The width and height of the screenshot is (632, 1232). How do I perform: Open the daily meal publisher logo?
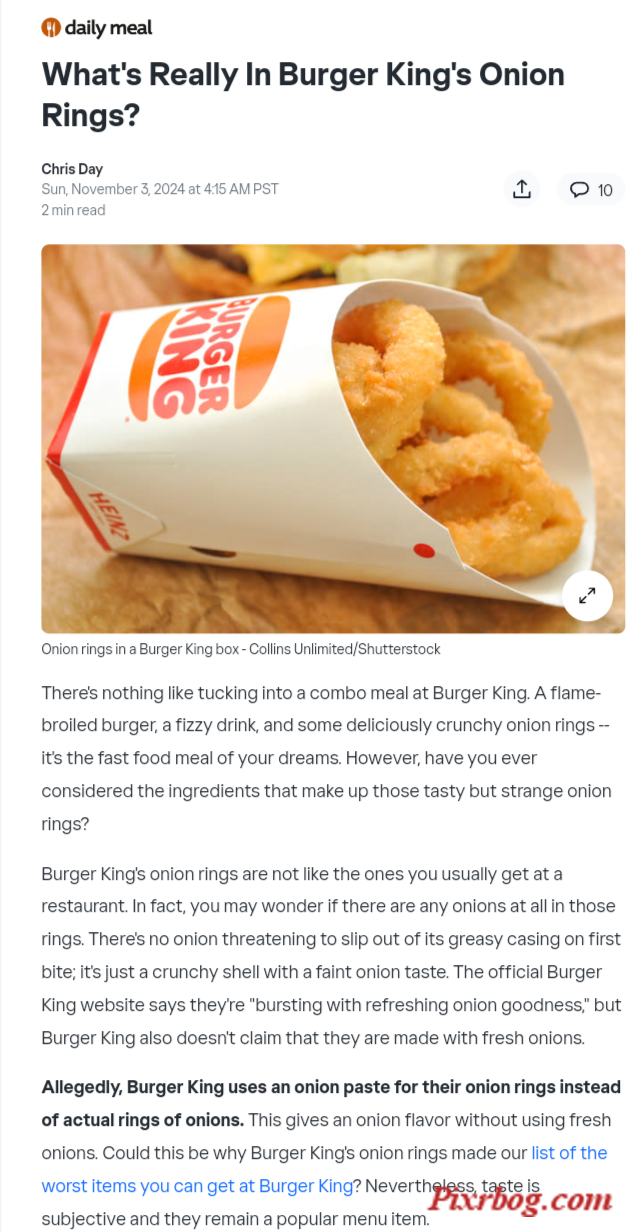[x=97, y=28]
